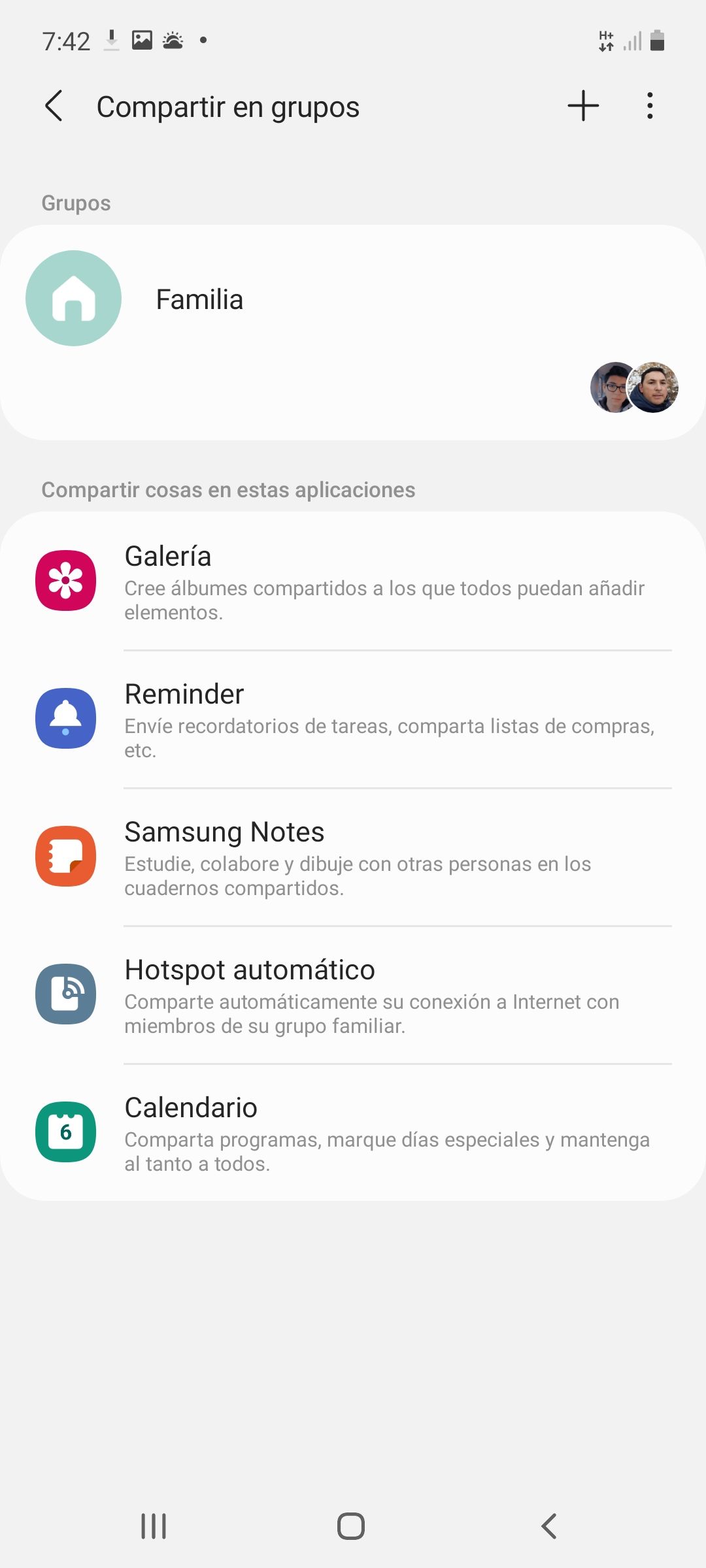The width and height of the screenshot is (706, 1568).
Task: Open the Samsung Notes icon
Action: click(65, 856)
